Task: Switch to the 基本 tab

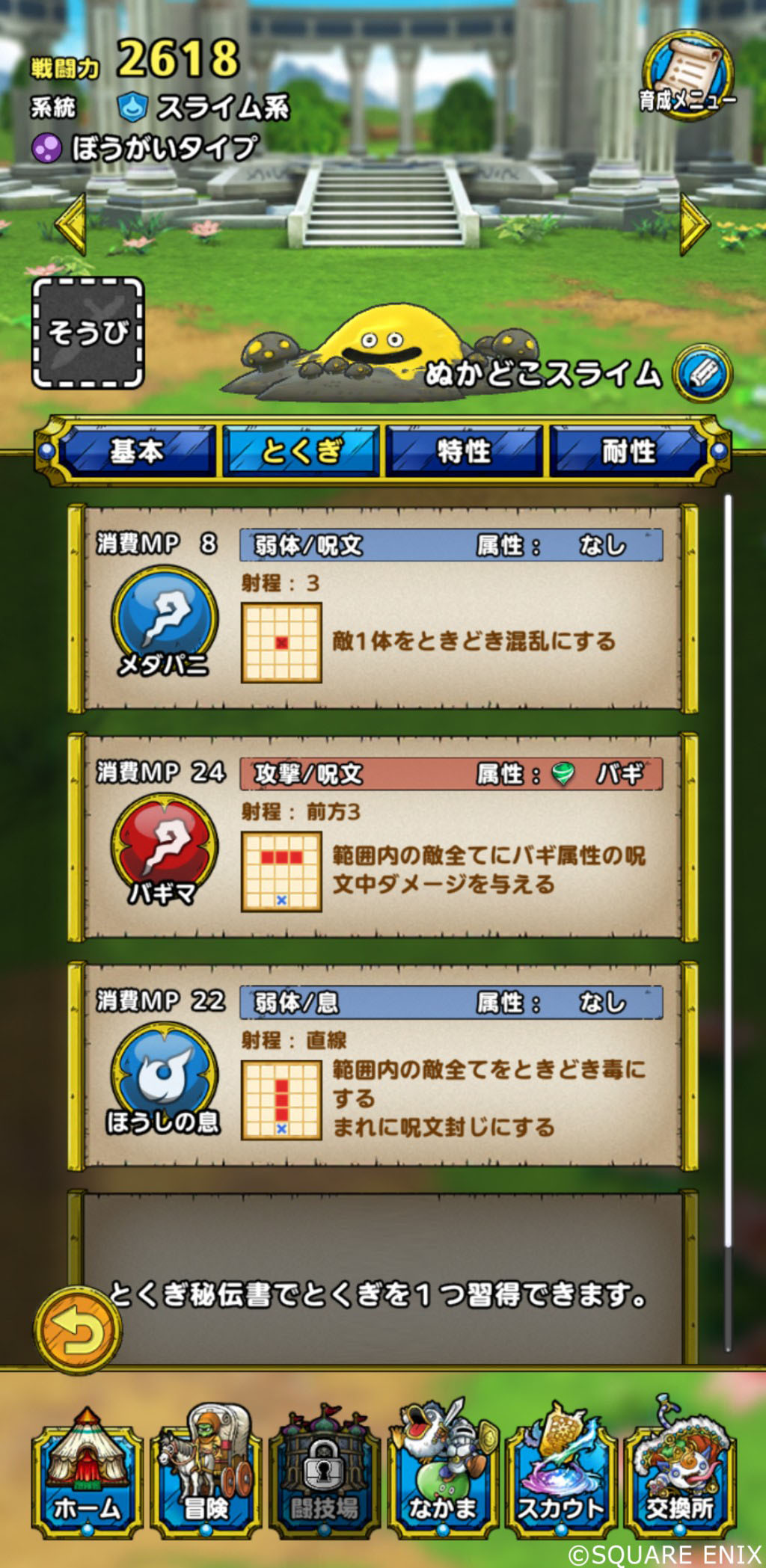Action: 136,451
